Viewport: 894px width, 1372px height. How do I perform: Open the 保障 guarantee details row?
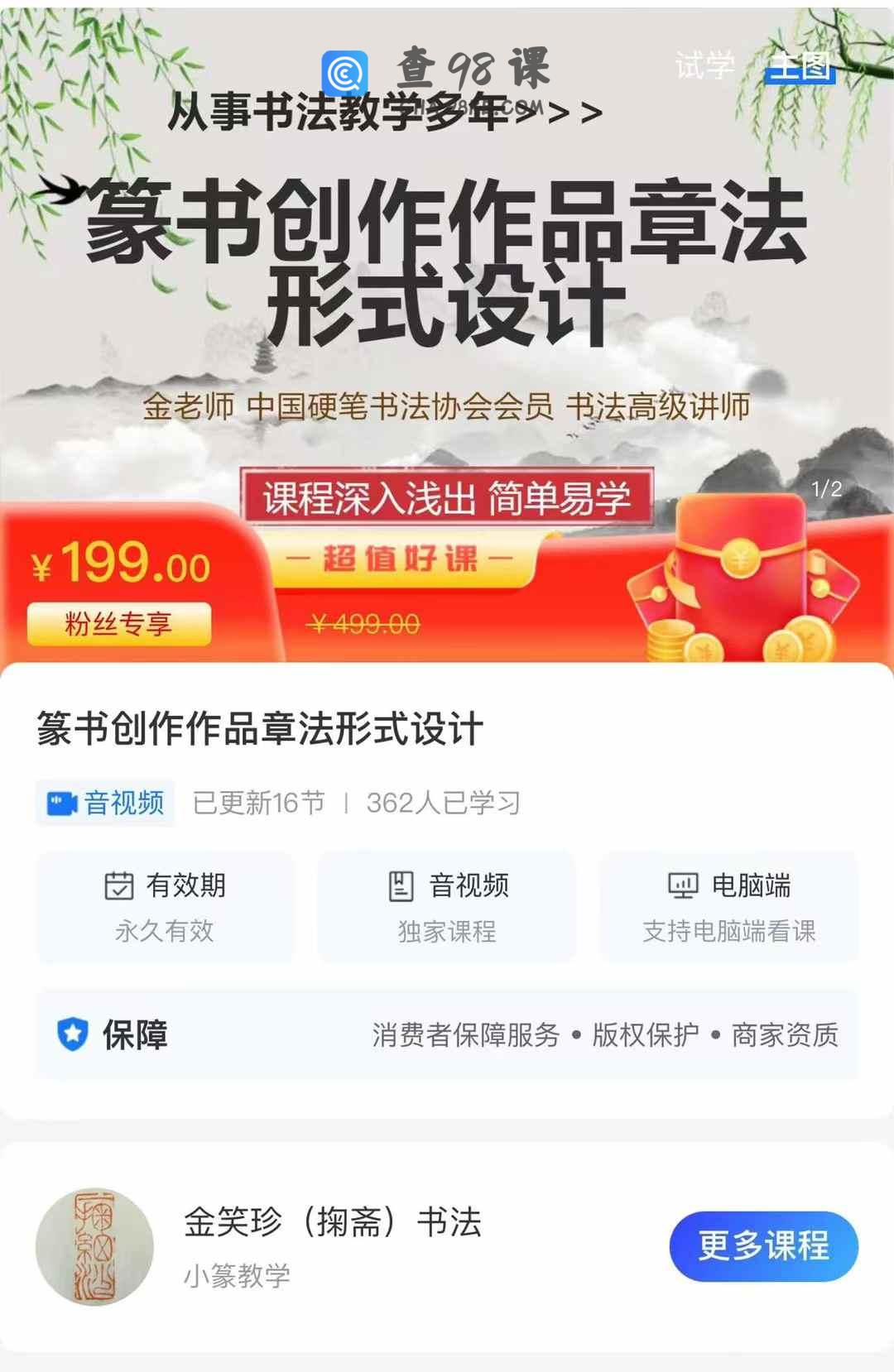point(447,1034)
